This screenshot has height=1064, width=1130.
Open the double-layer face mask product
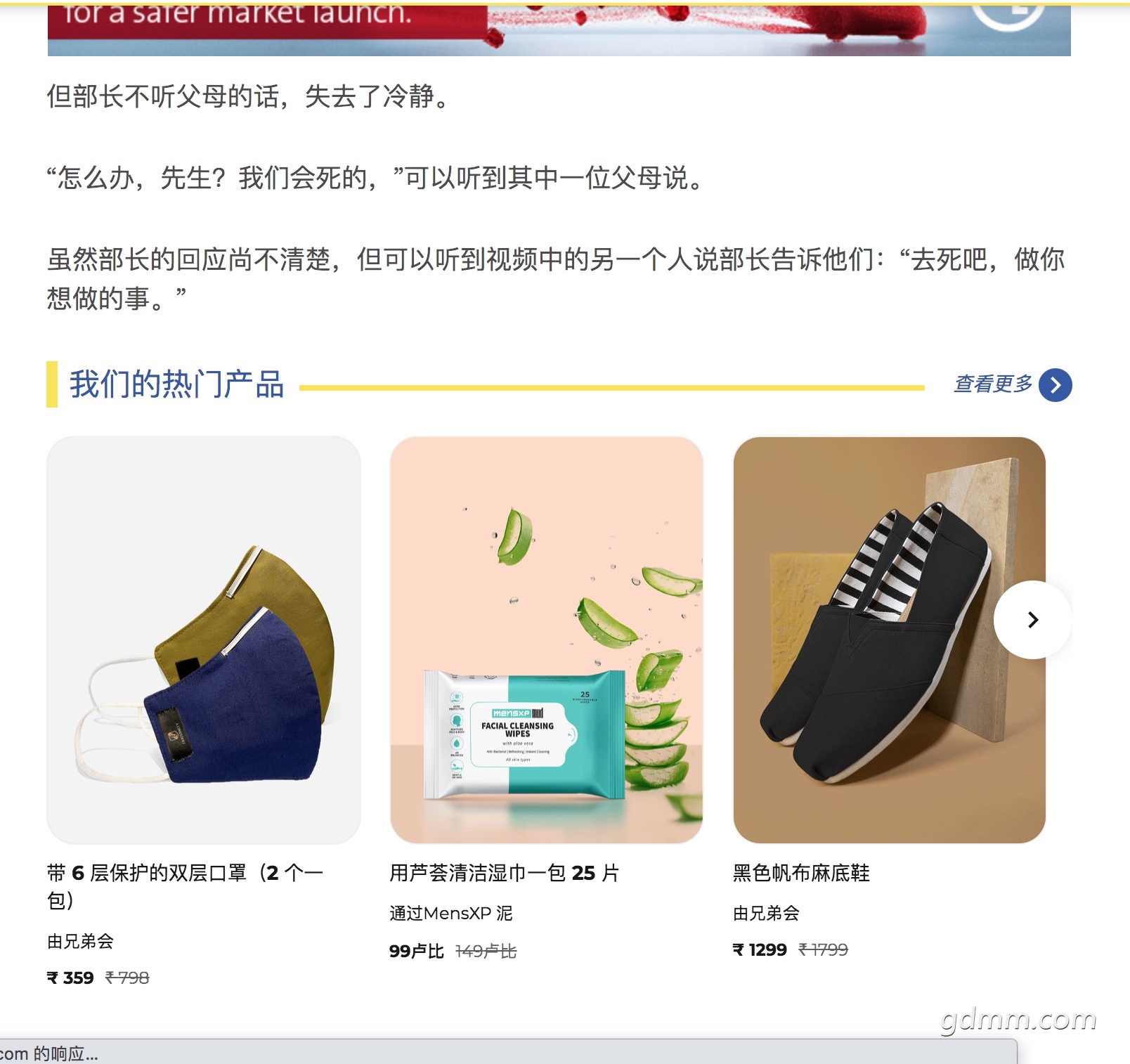[204, 640]
